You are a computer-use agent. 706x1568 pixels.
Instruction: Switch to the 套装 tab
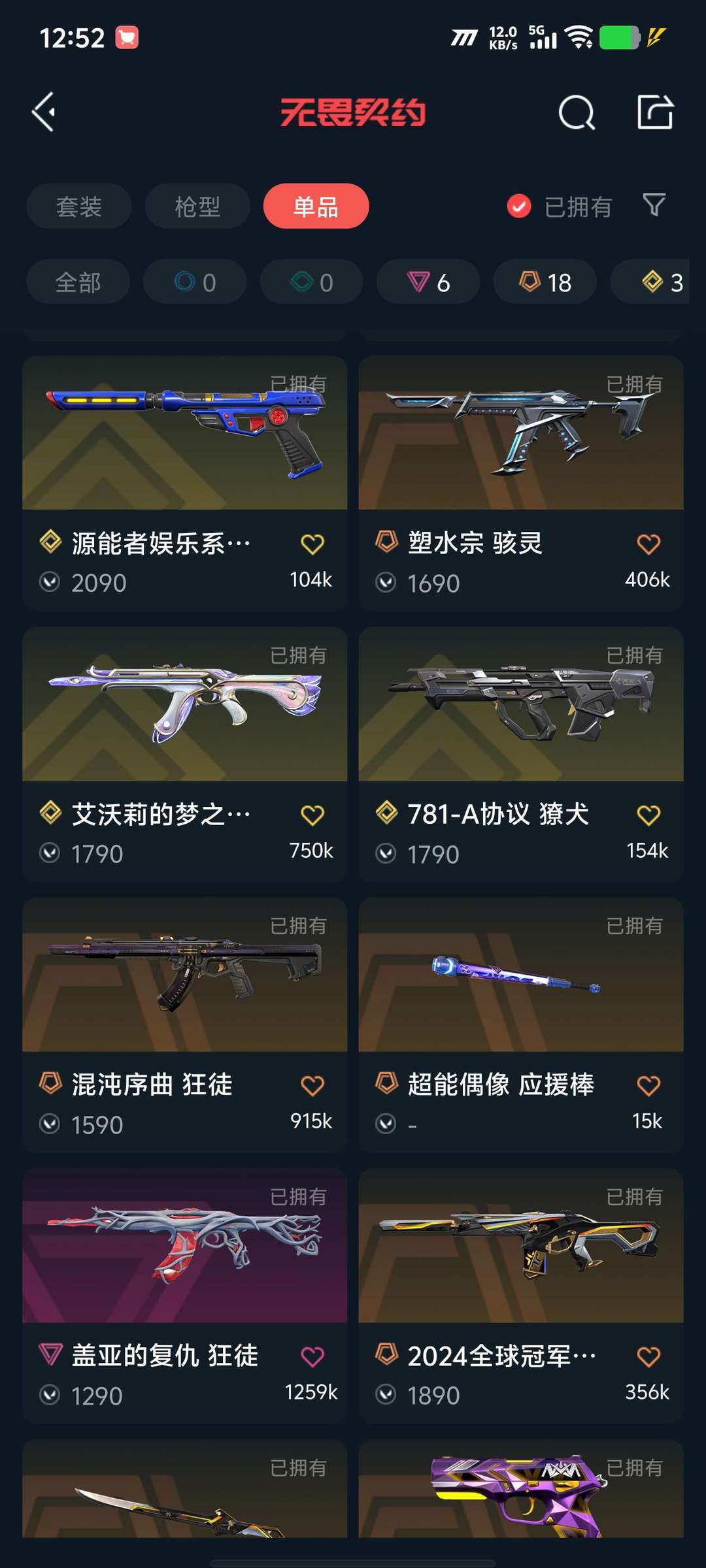click(79, 206)
